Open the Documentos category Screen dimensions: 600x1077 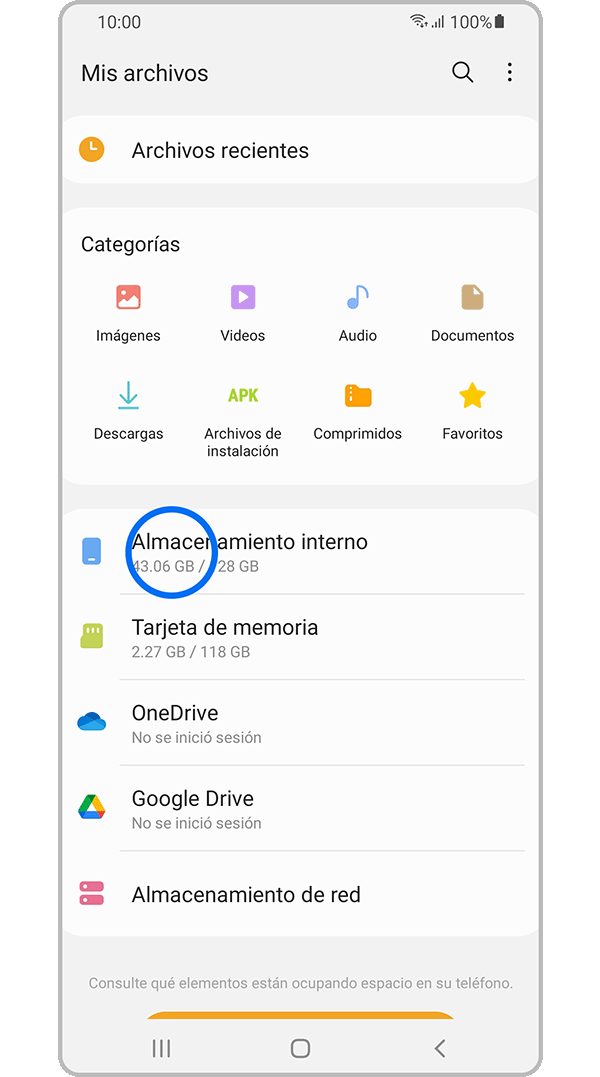472,312
